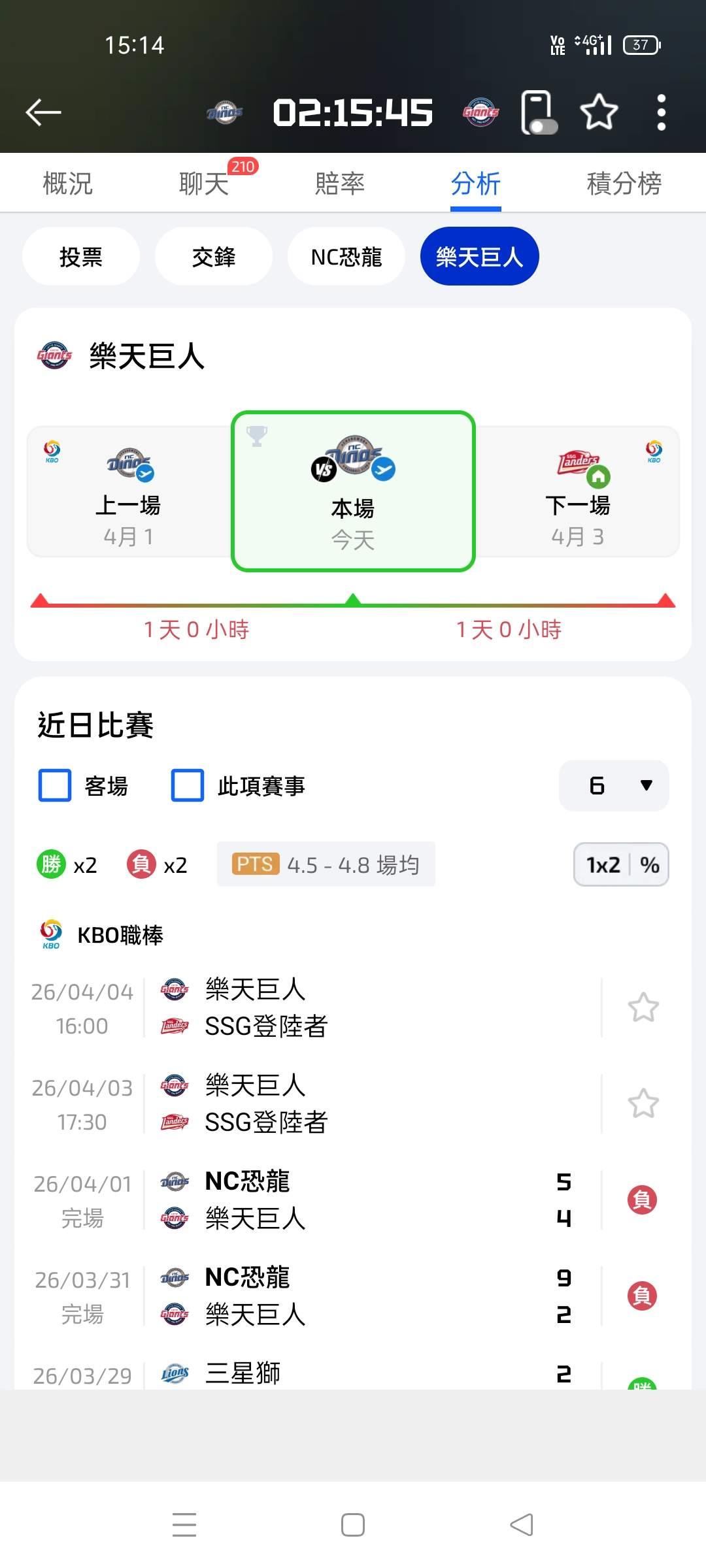Viewport: 706px width, 1568px height.
Task: Check the 此項賽事 checkbox
Action: 188,785
